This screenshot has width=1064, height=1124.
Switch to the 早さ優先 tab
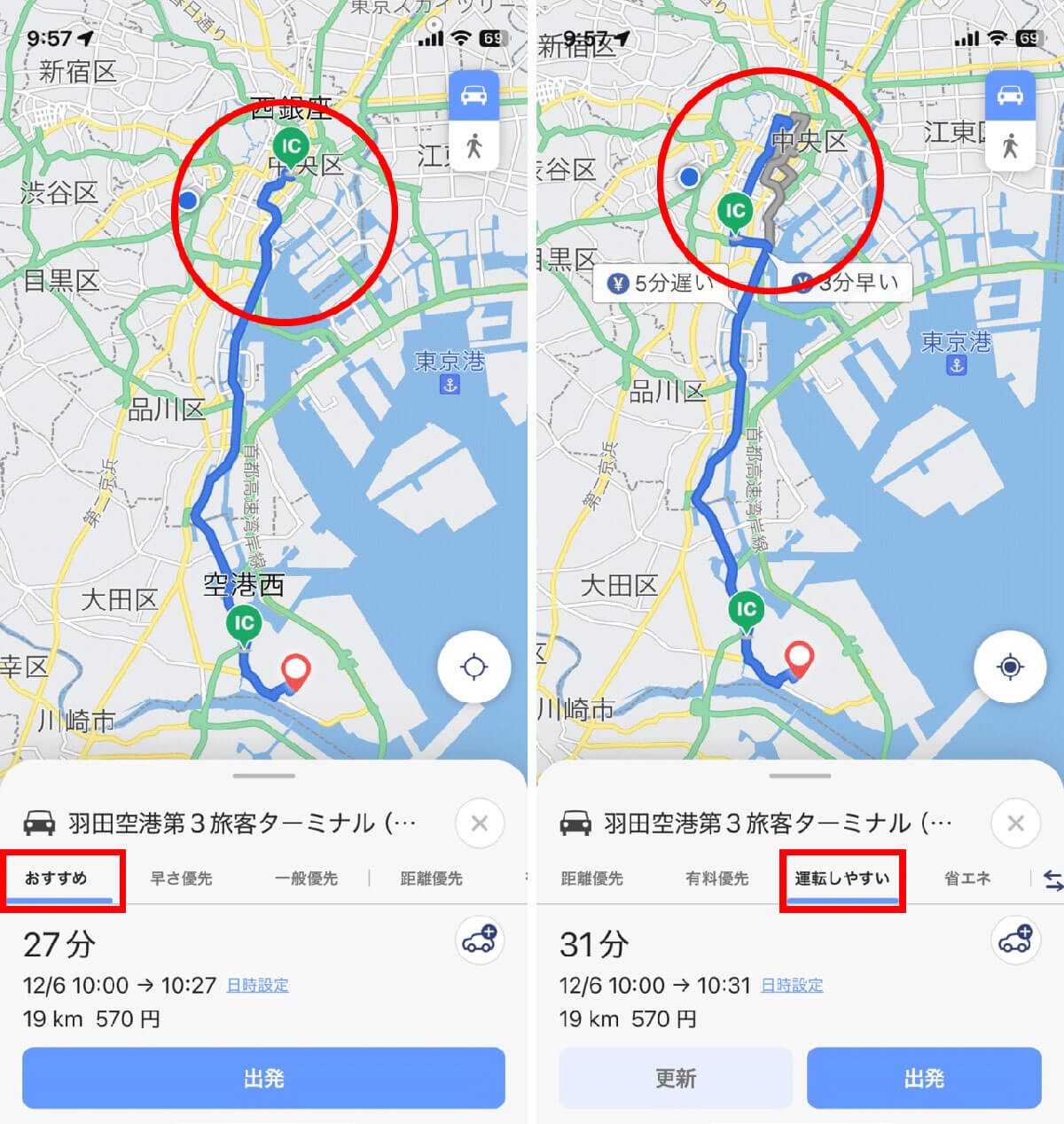tap(181, 878)
